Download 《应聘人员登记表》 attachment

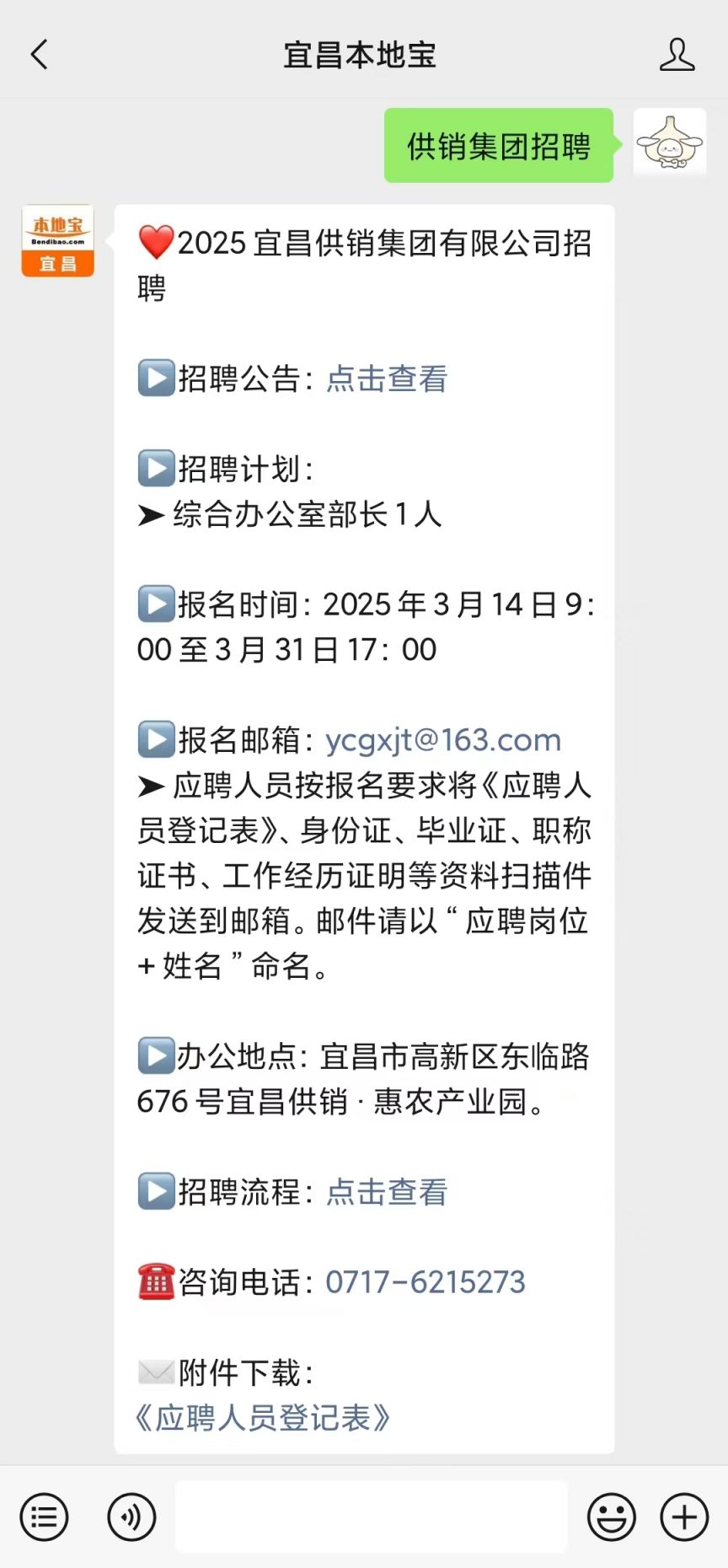click(263, 1418)
